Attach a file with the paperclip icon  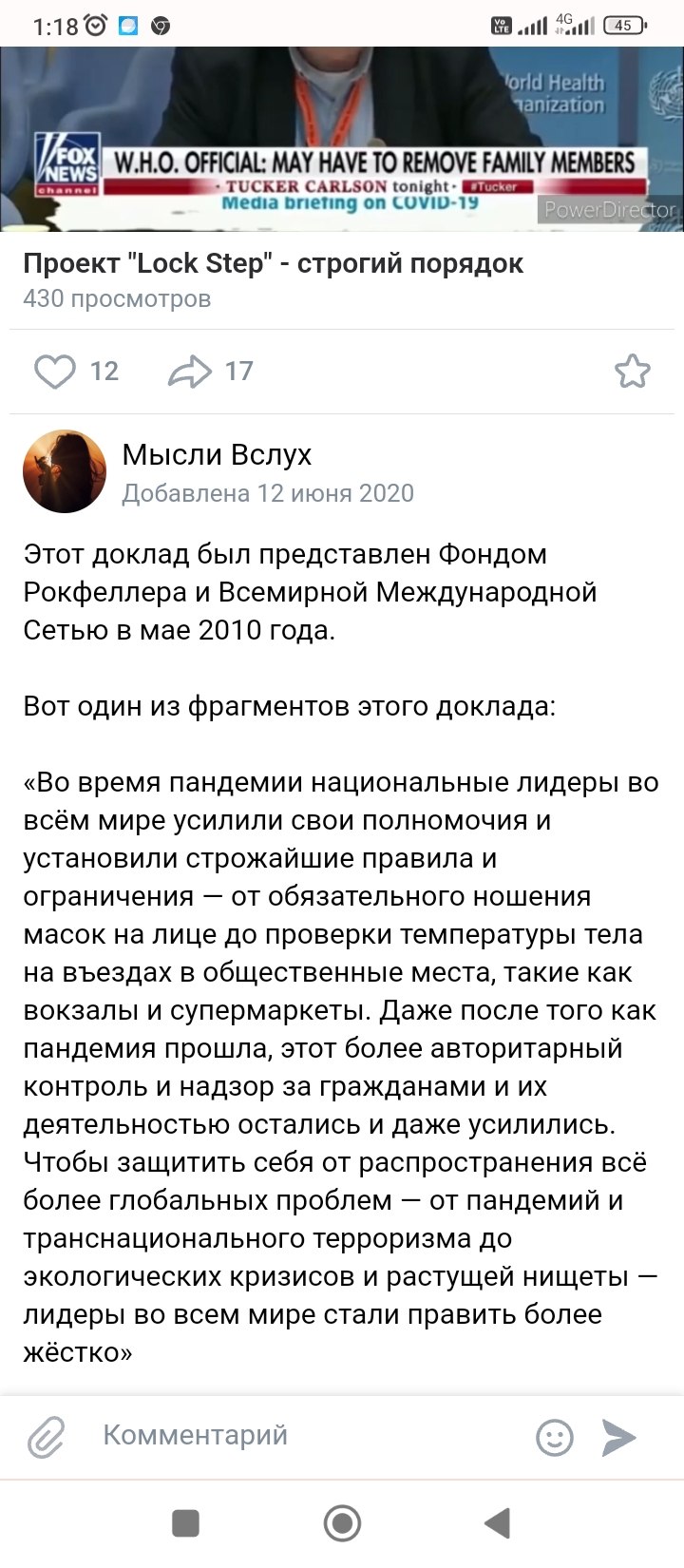(x=46, y=1437)
